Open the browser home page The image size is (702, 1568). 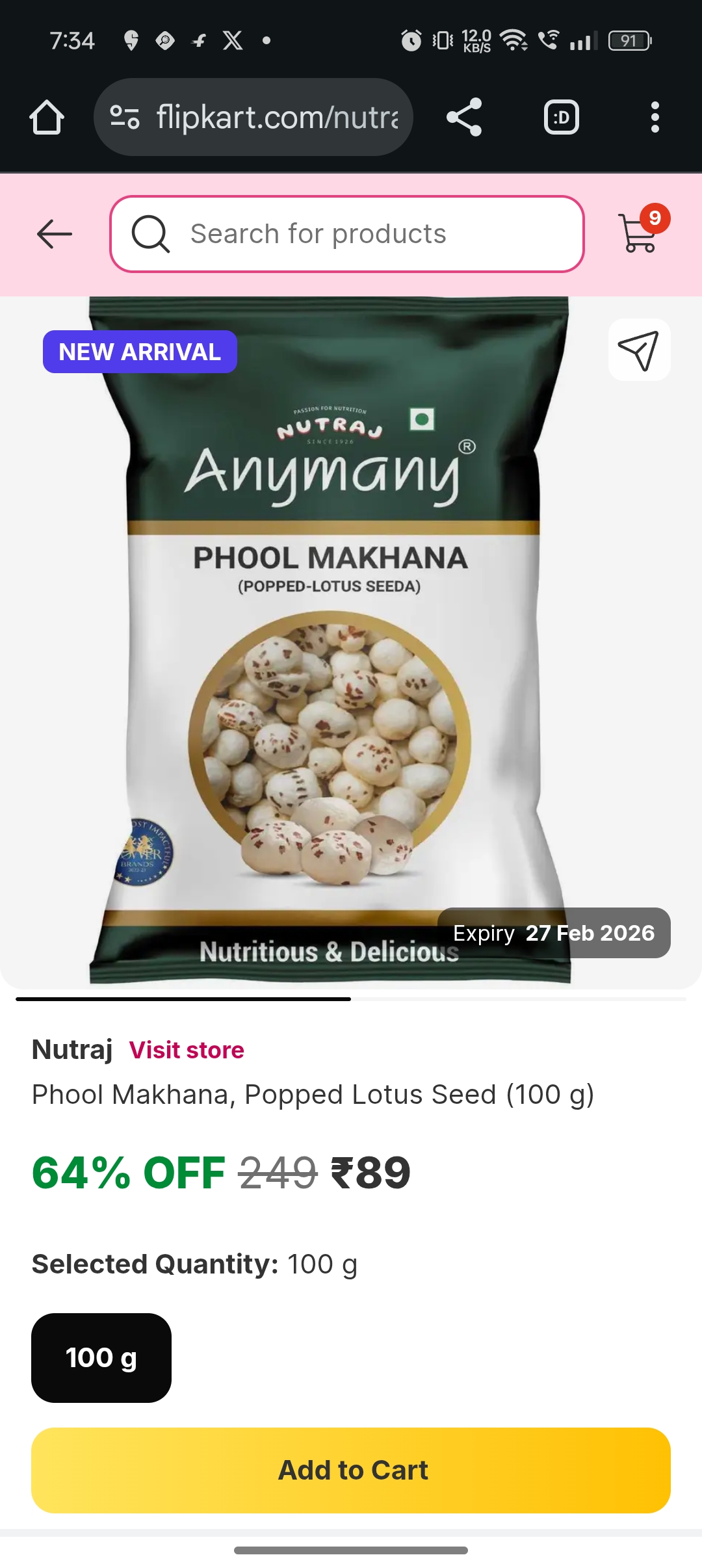pyautogui.click(x=47, y=118)
